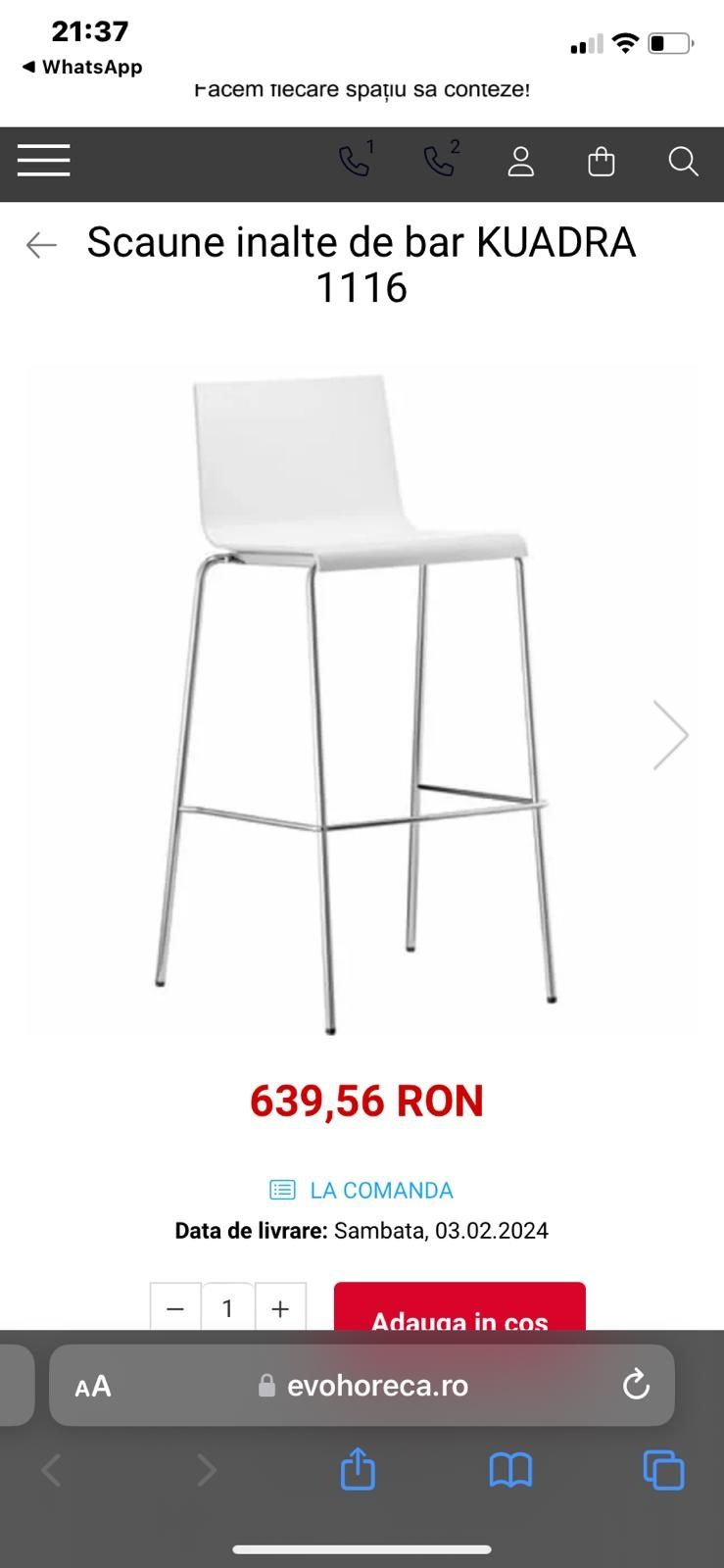Decrease quantity with minus button

(x=175, y=1308)
